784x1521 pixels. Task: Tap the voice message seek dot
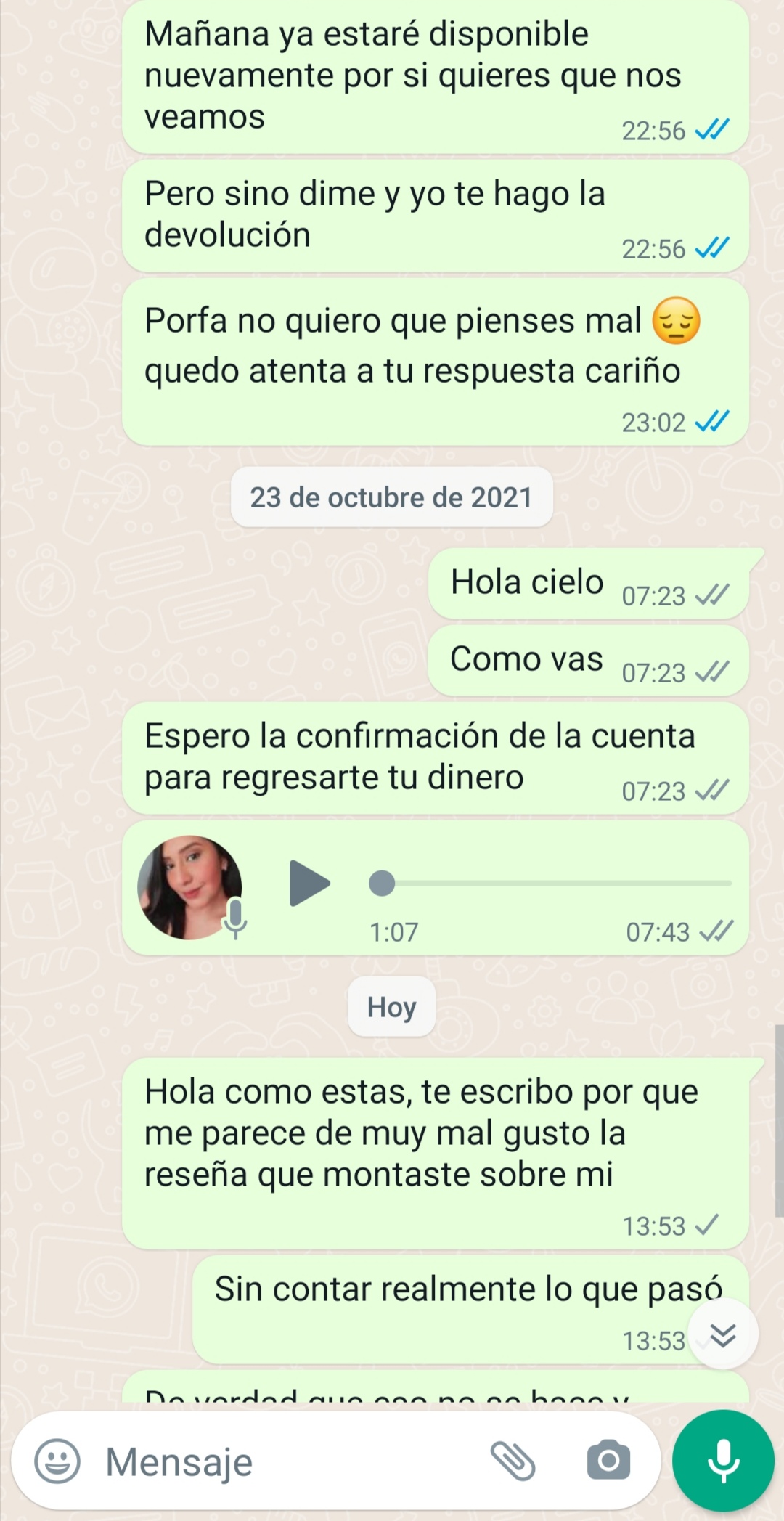tap(382, 884)
